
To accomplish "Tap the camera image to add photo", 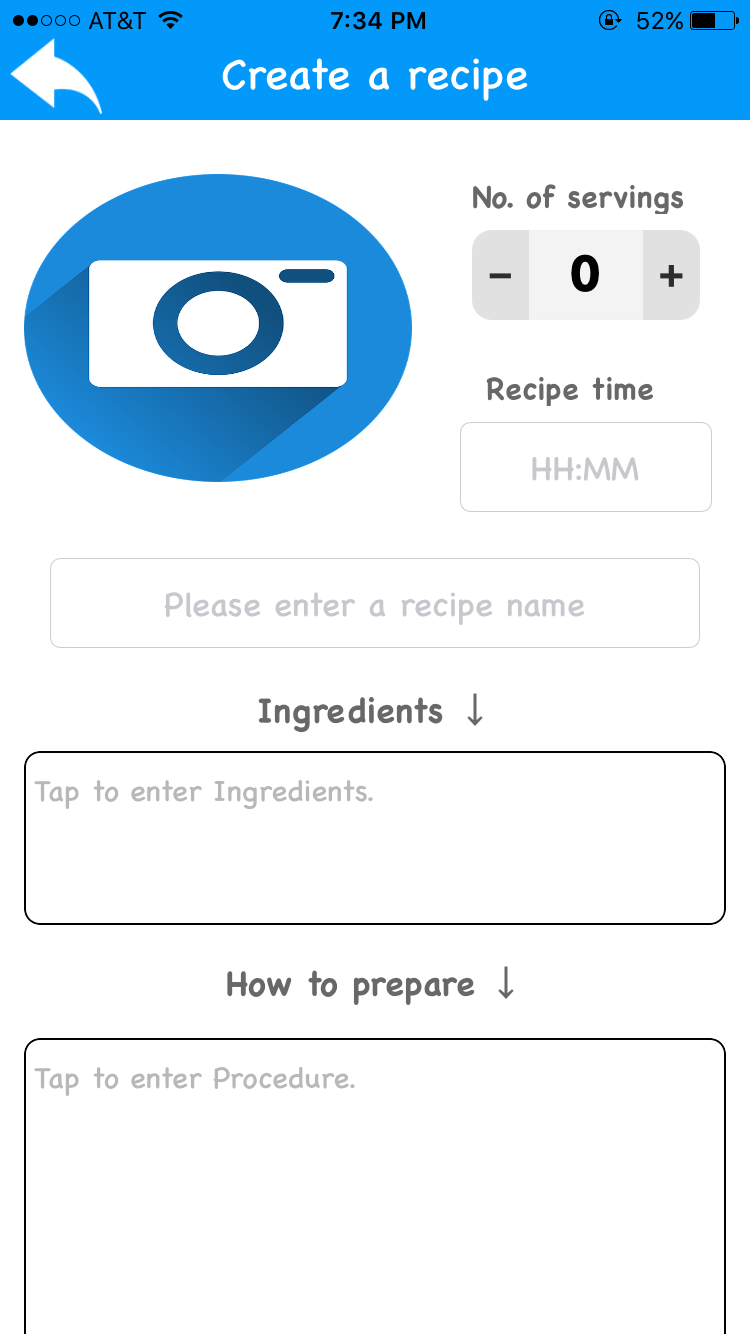I will 218,328.
